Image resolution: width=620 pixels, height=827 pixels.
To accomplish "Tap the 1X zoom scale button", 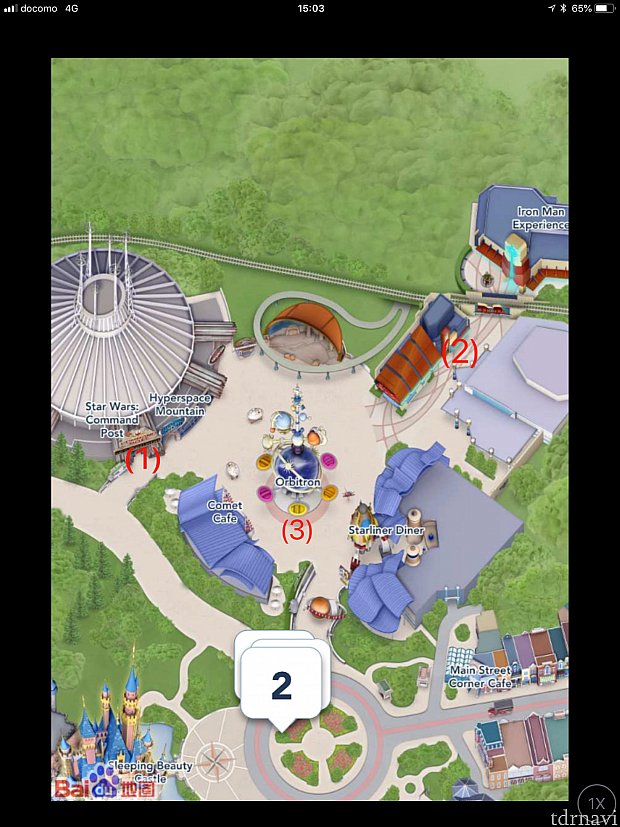I will [597, 803].
